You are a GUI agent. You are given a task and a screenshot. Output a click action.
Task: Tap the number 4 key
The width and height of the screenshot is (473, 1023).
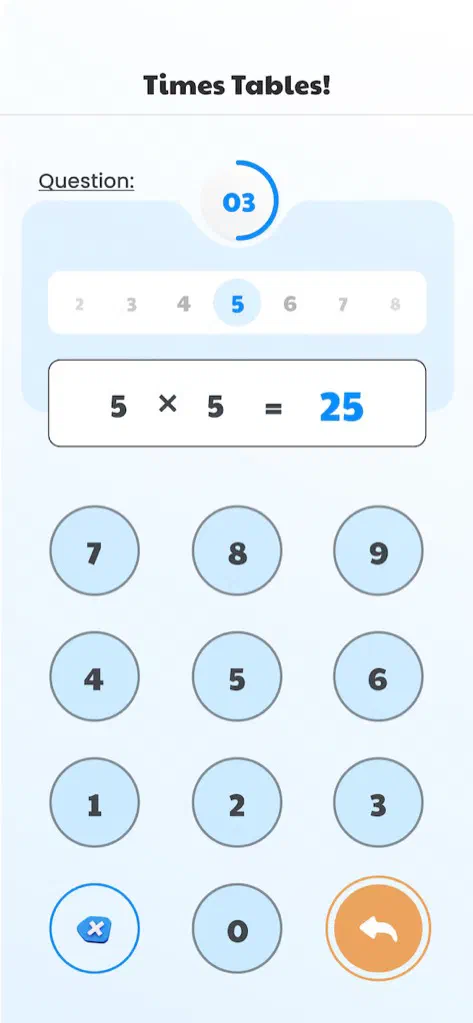(95, 676)
